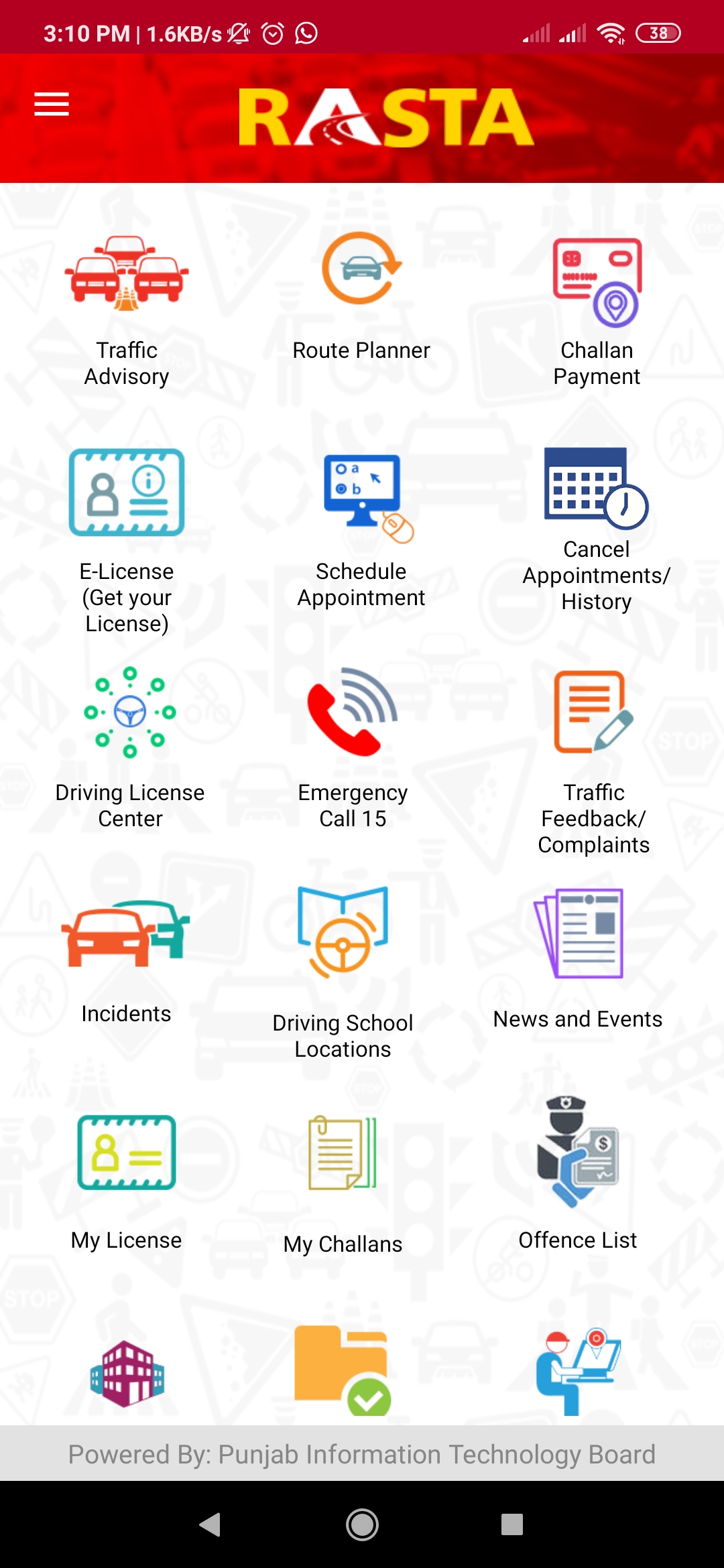Open Traffic Advisory
The height and width of the screenshot is (1568, 724).
click(127, 308)
